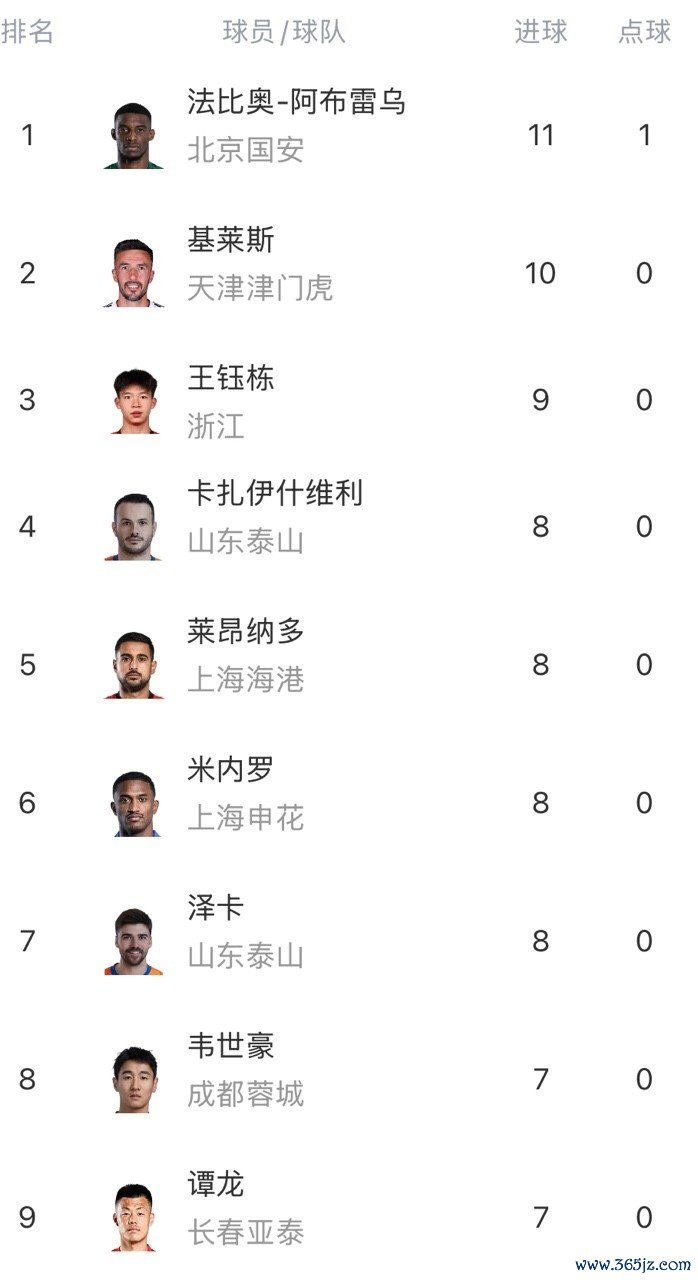View 王钰栋's player profile
The height and width of the screenshot is (1280, 698).
[x=349, y=400]
